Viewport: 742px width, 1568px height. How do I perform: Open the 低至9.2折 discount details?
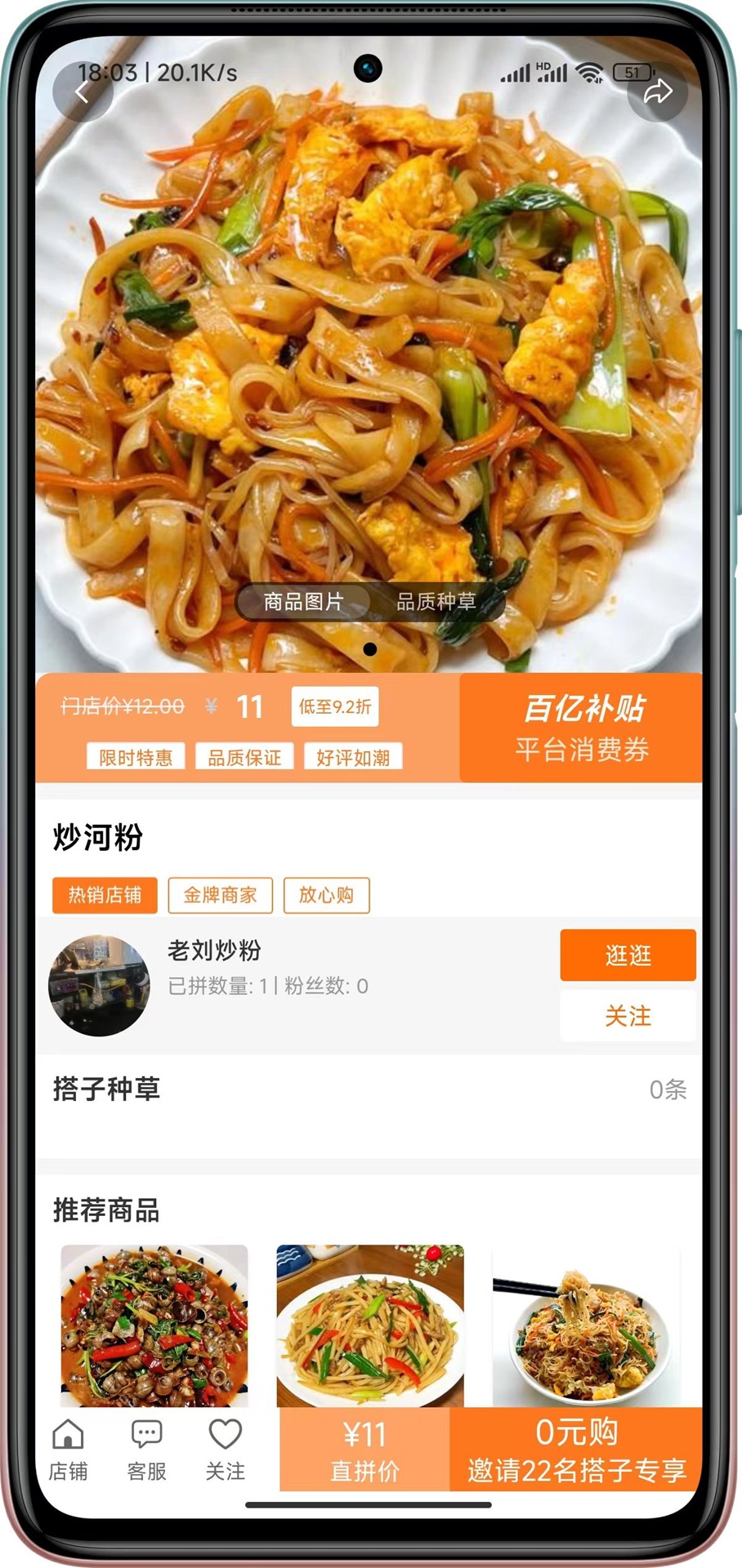pyautogui.click(x=333, y=707)
